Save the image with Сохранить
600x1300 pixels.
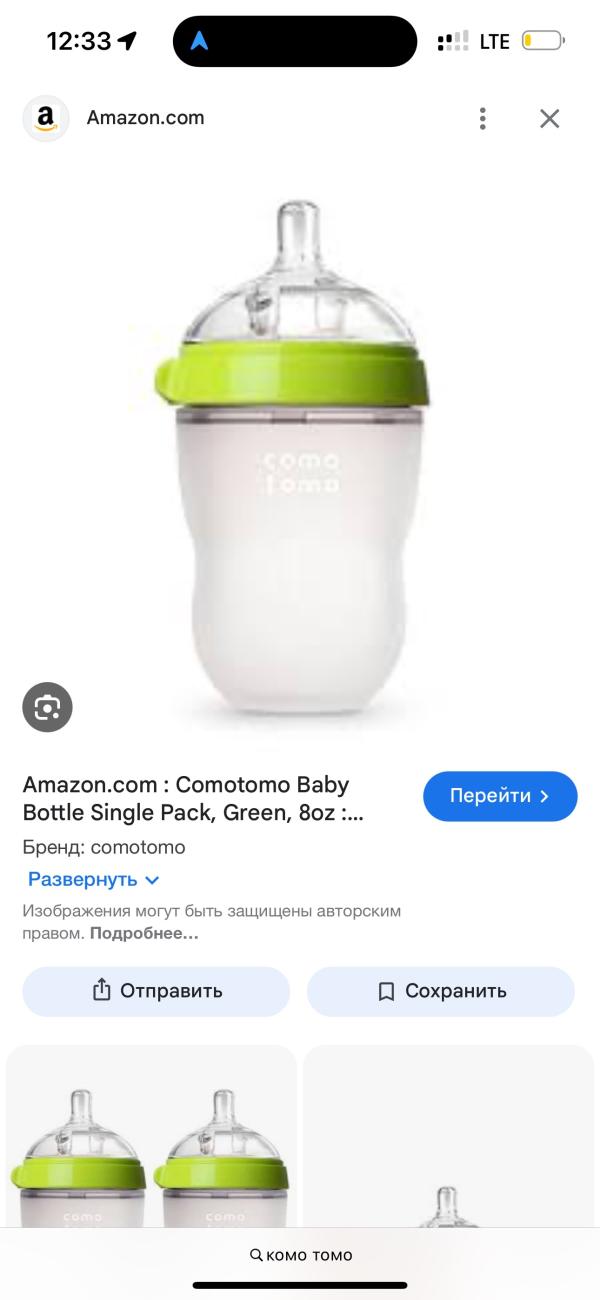point(441,991)
